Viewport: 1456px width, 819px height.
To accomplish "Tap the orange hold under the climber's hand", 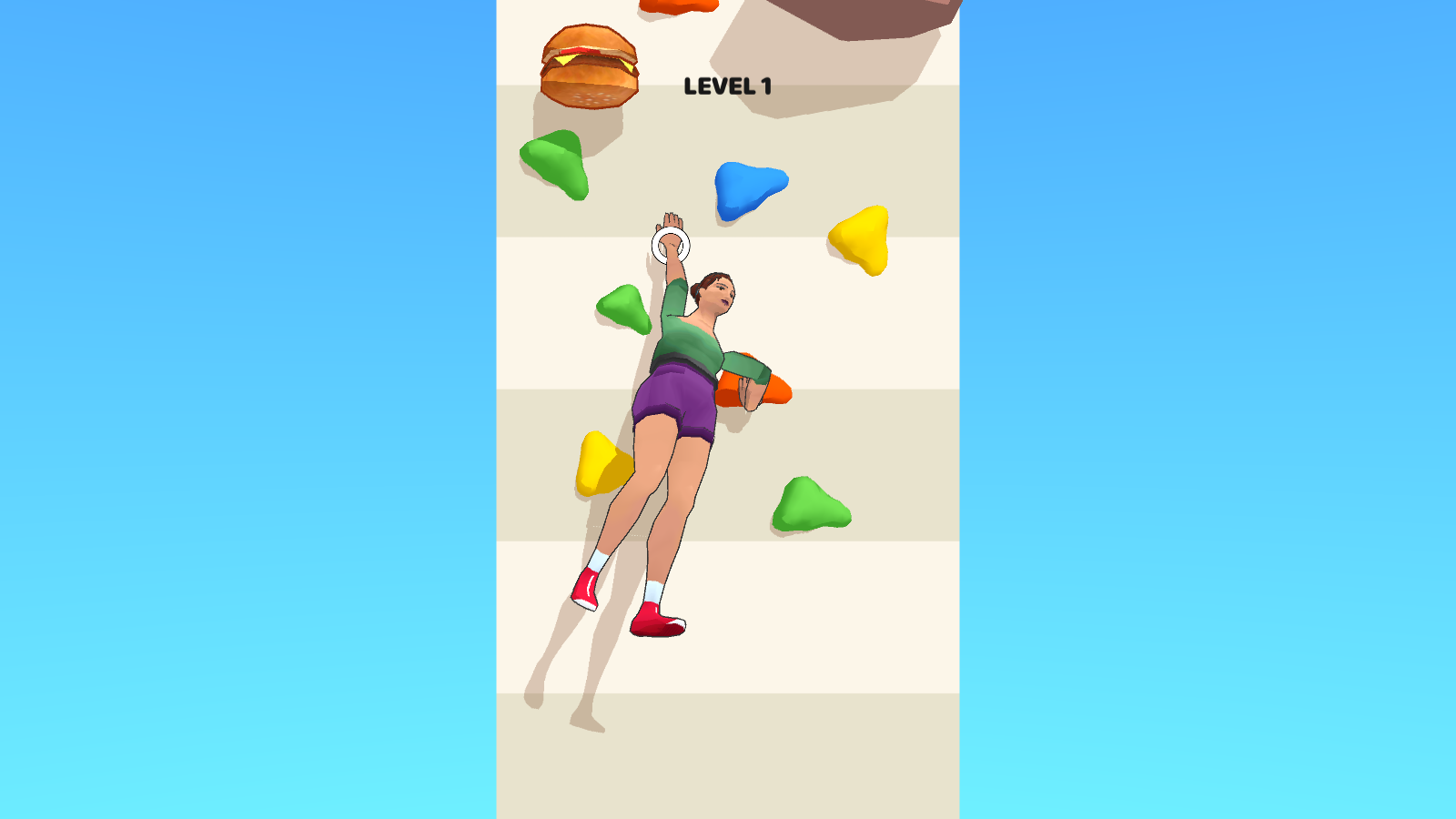I will click(753, 384).
